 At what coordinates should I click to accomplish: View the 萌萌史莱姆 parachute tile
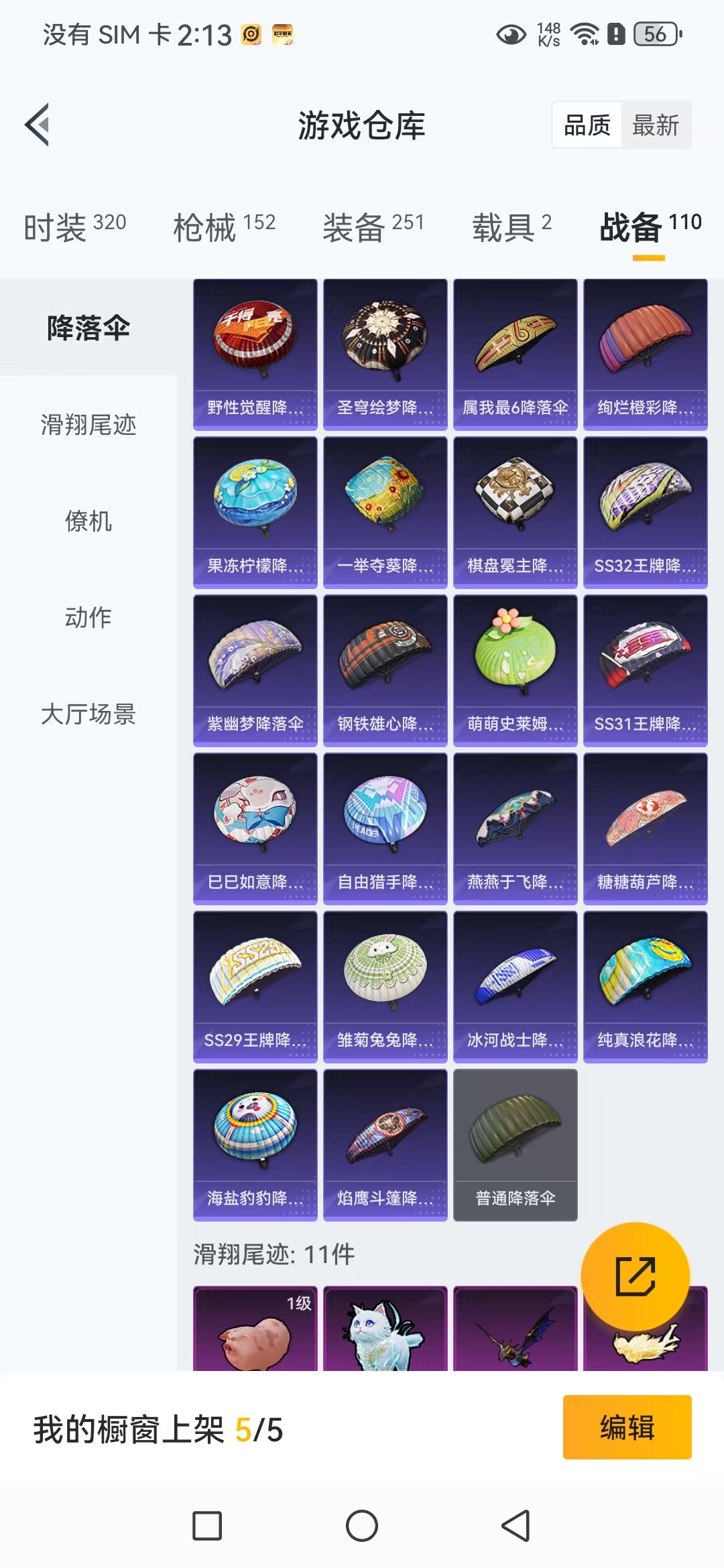515,671
